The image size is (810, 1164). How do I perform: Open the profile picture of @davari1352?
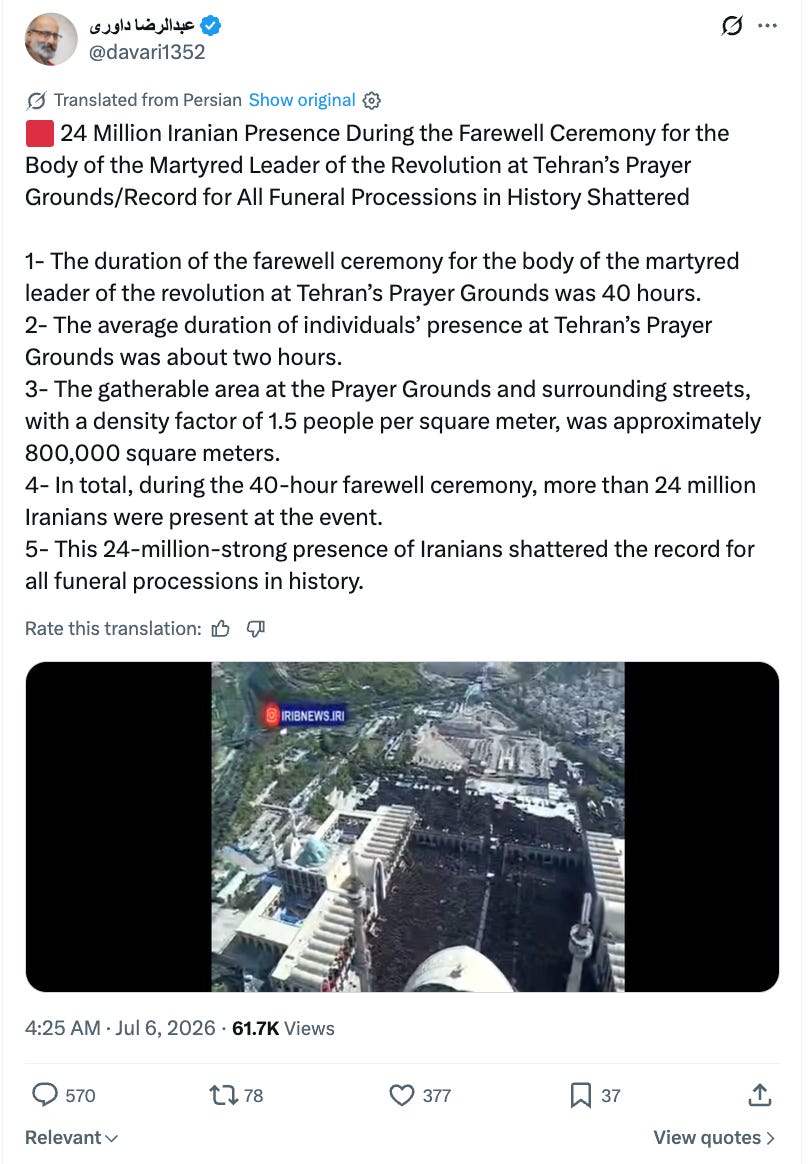[51, 39]
